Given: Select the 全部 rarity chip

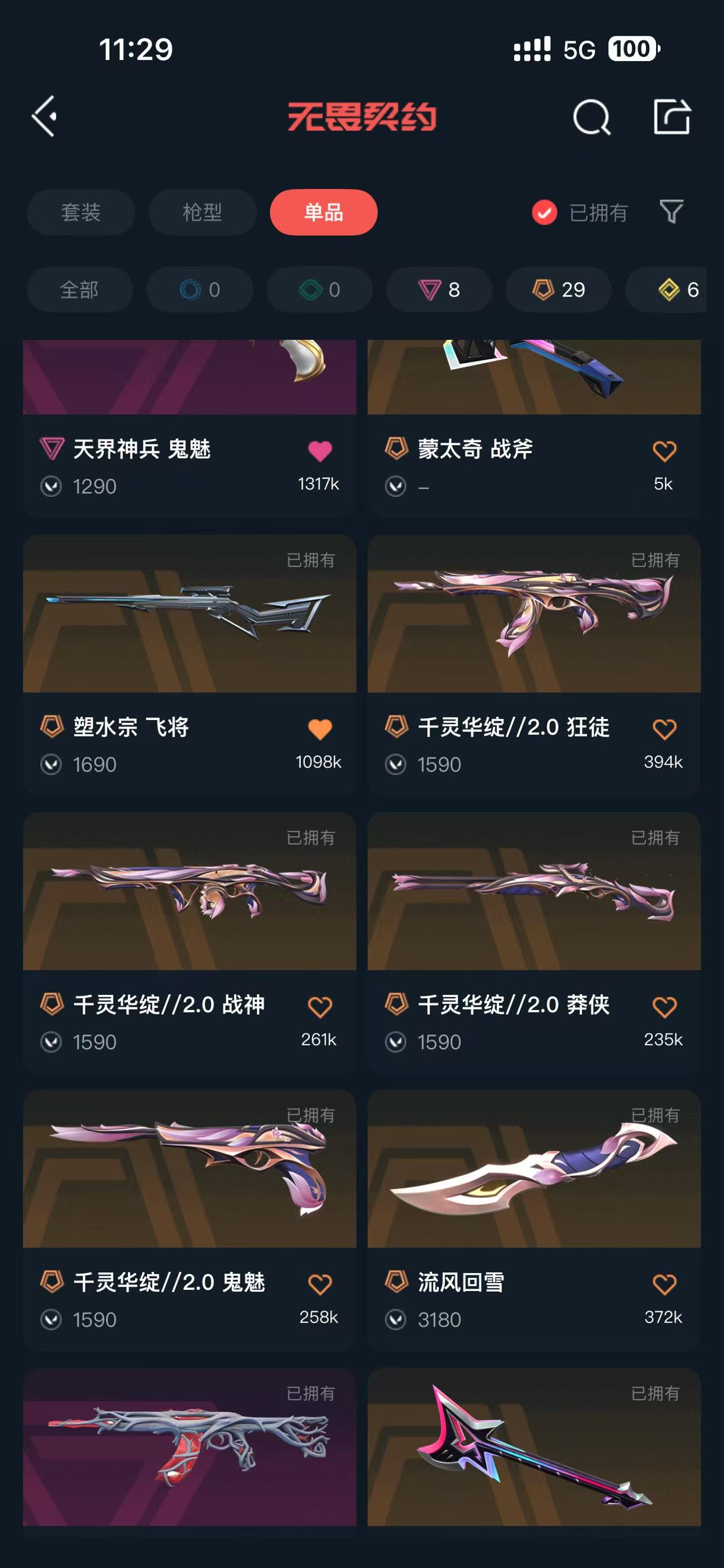Looking at the screenshot, I should click(79, 290).
